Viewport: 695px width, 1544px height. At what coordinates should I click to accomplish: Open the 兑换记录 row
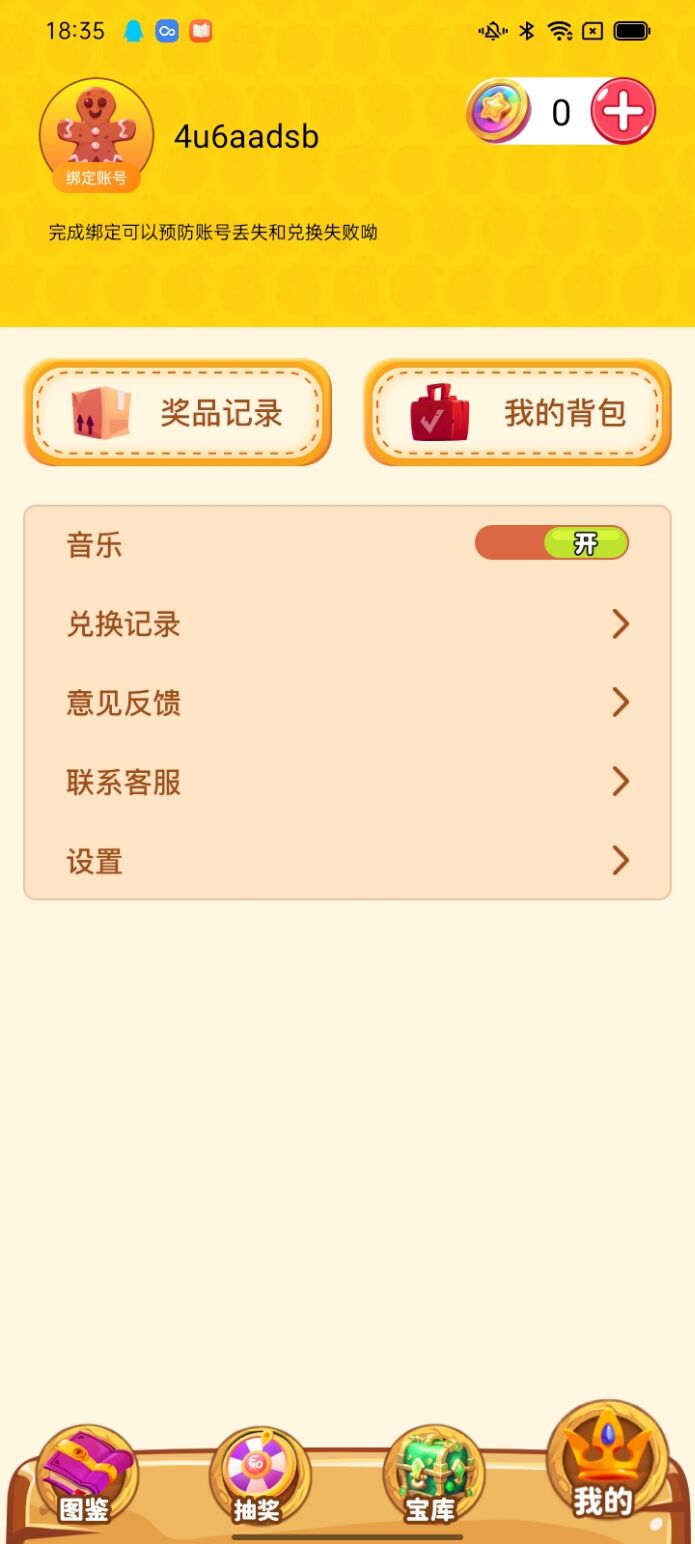347,624
